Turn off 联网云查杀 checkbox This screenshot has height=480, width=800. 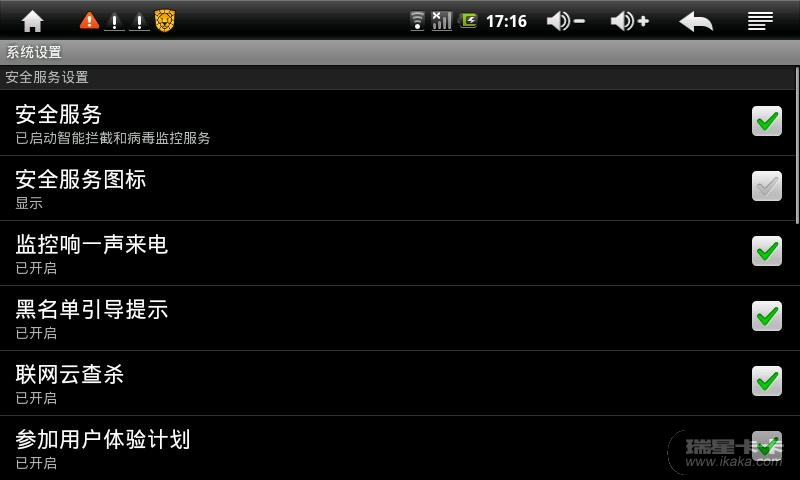767,381
